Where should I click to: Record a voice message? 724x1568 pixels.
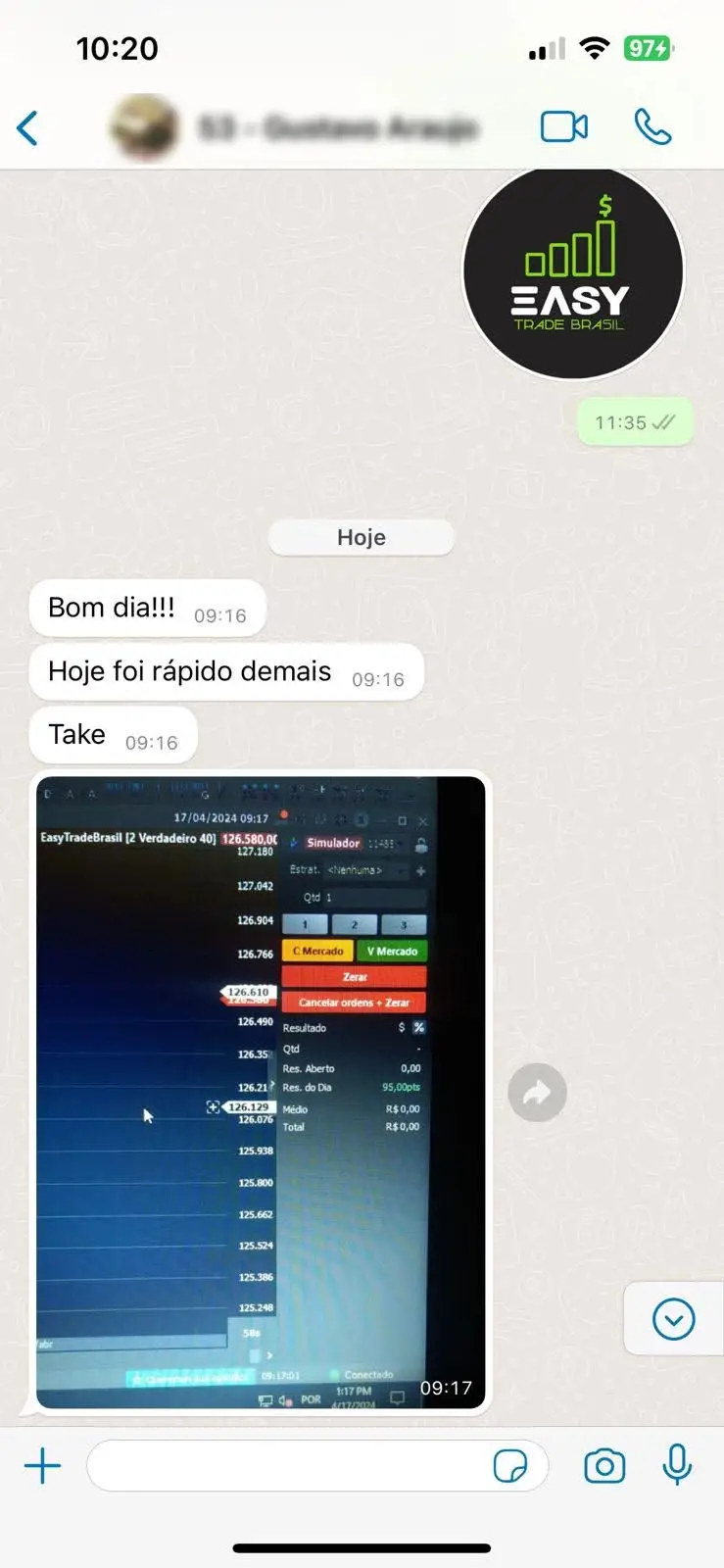click(677, 1466)
